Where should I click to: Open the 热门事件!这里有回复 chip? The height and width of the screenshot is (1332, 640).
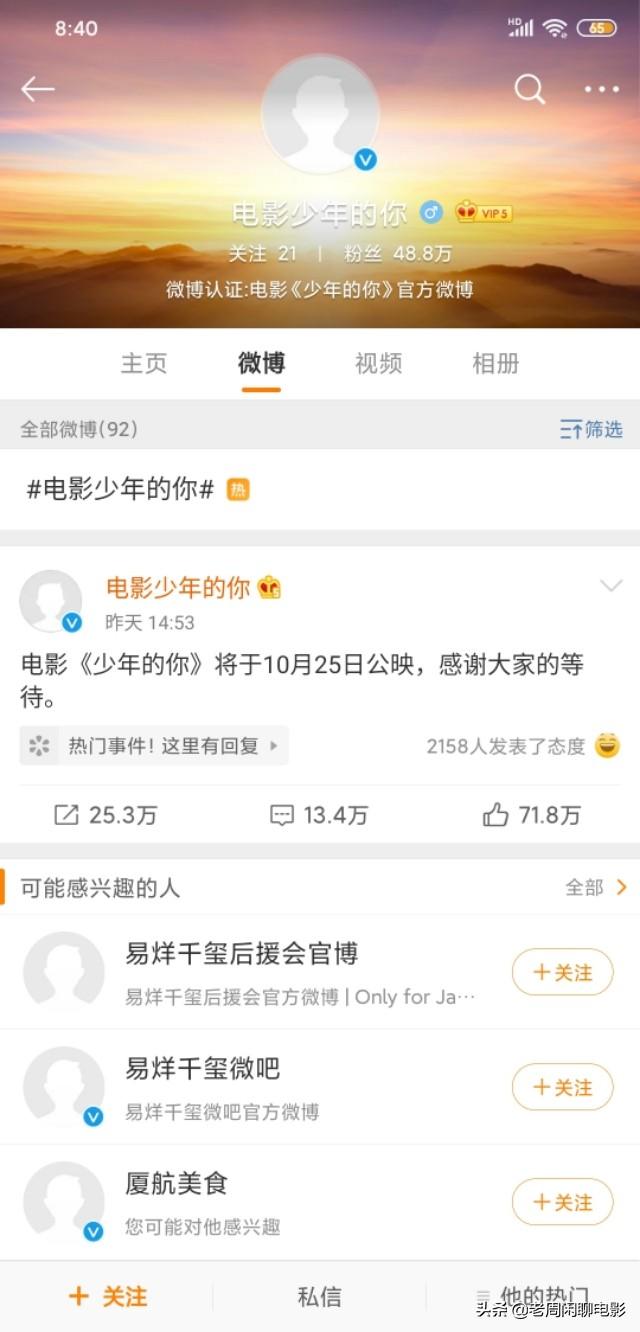tap(154, 745)
